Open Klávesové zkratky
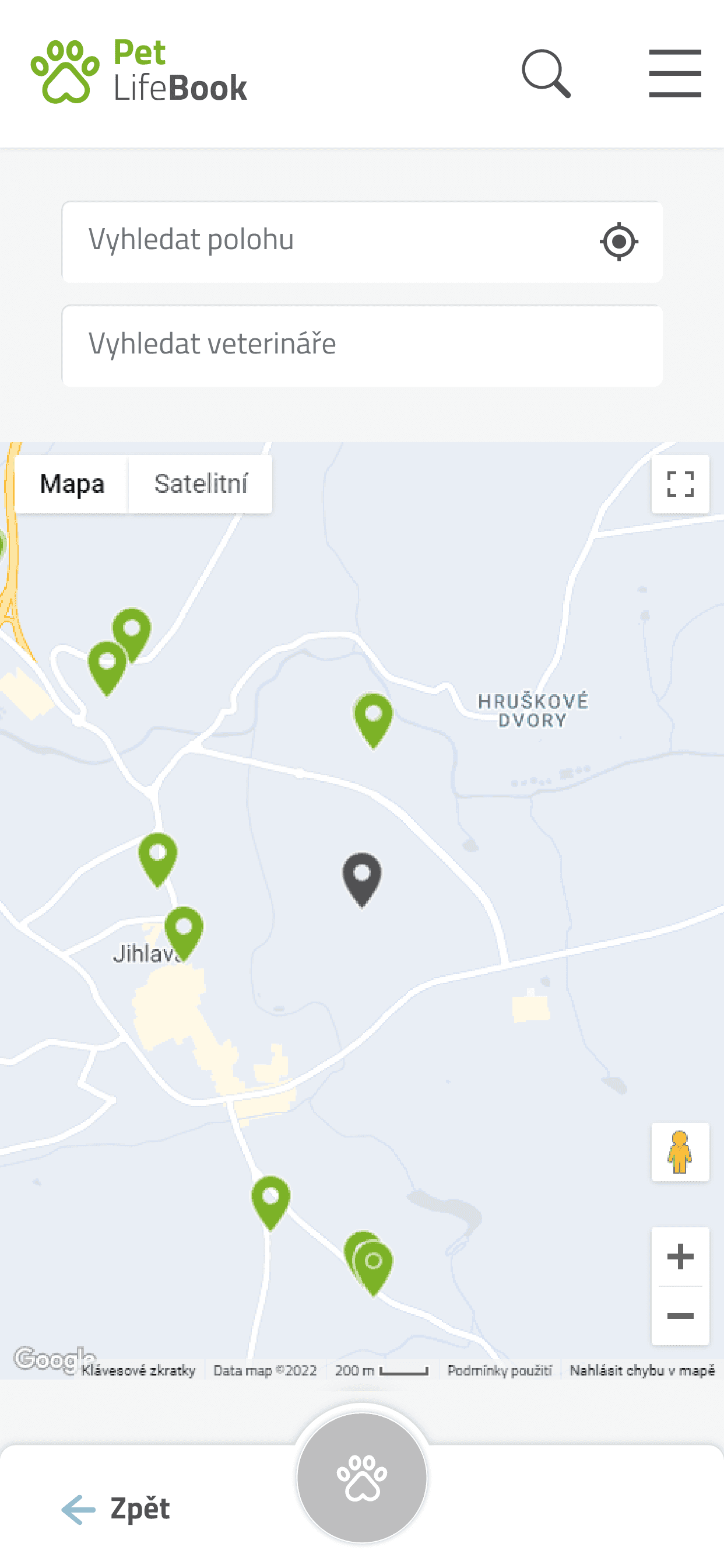Screen dimensions: 724x1568 (x=139, y=1370)
